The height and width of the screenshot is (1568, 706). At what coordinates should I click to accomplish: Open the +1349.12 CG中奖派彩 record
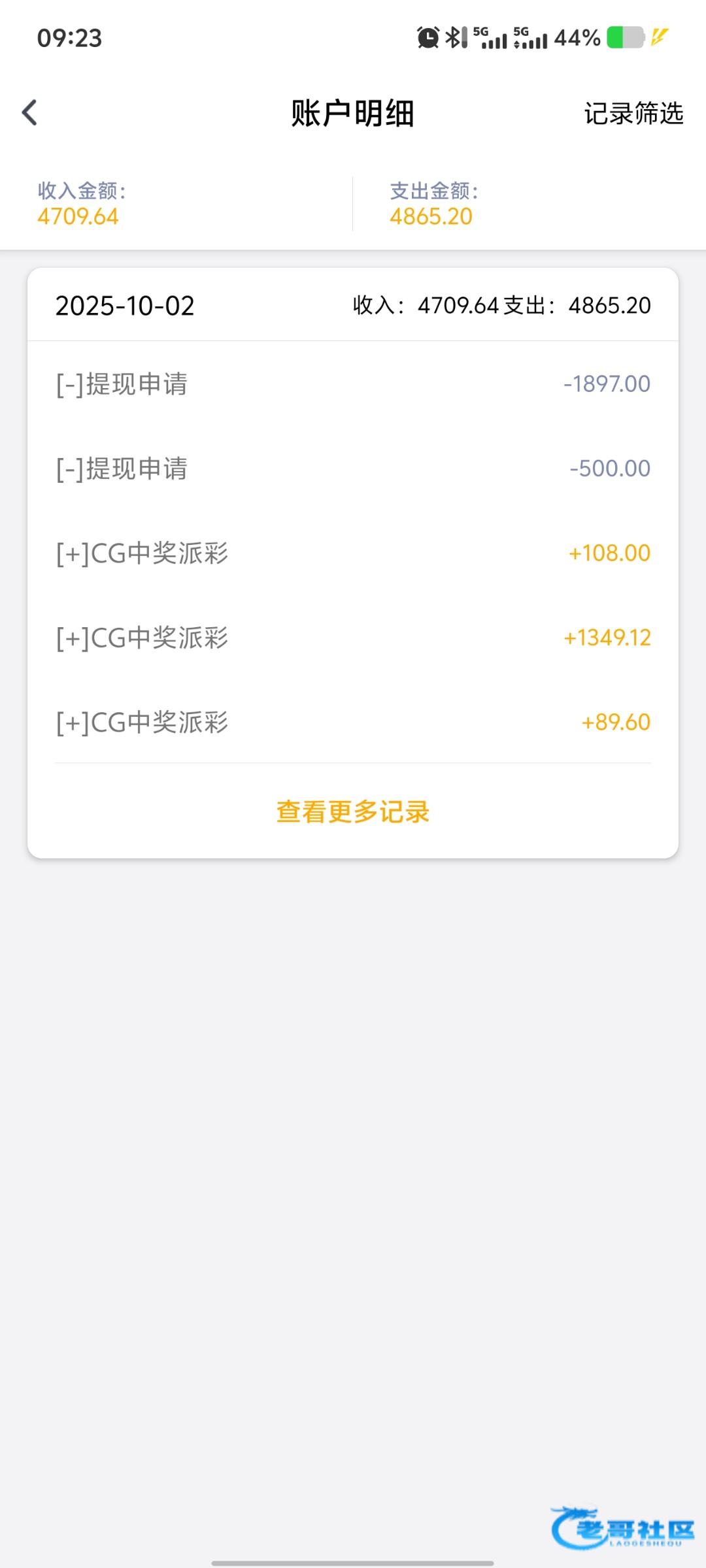tap(353, 638)
